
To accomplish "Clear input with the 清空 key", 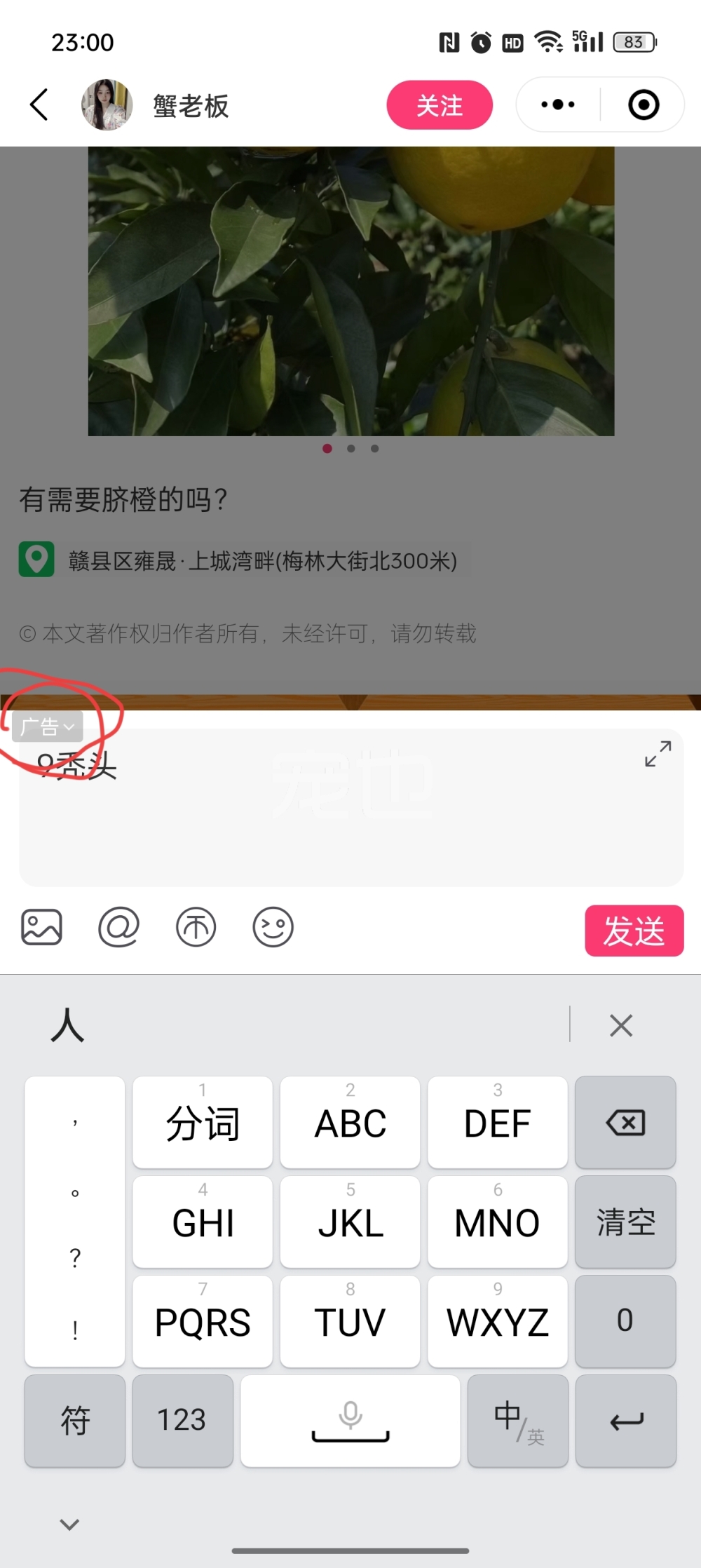I will coord(625,1222).
